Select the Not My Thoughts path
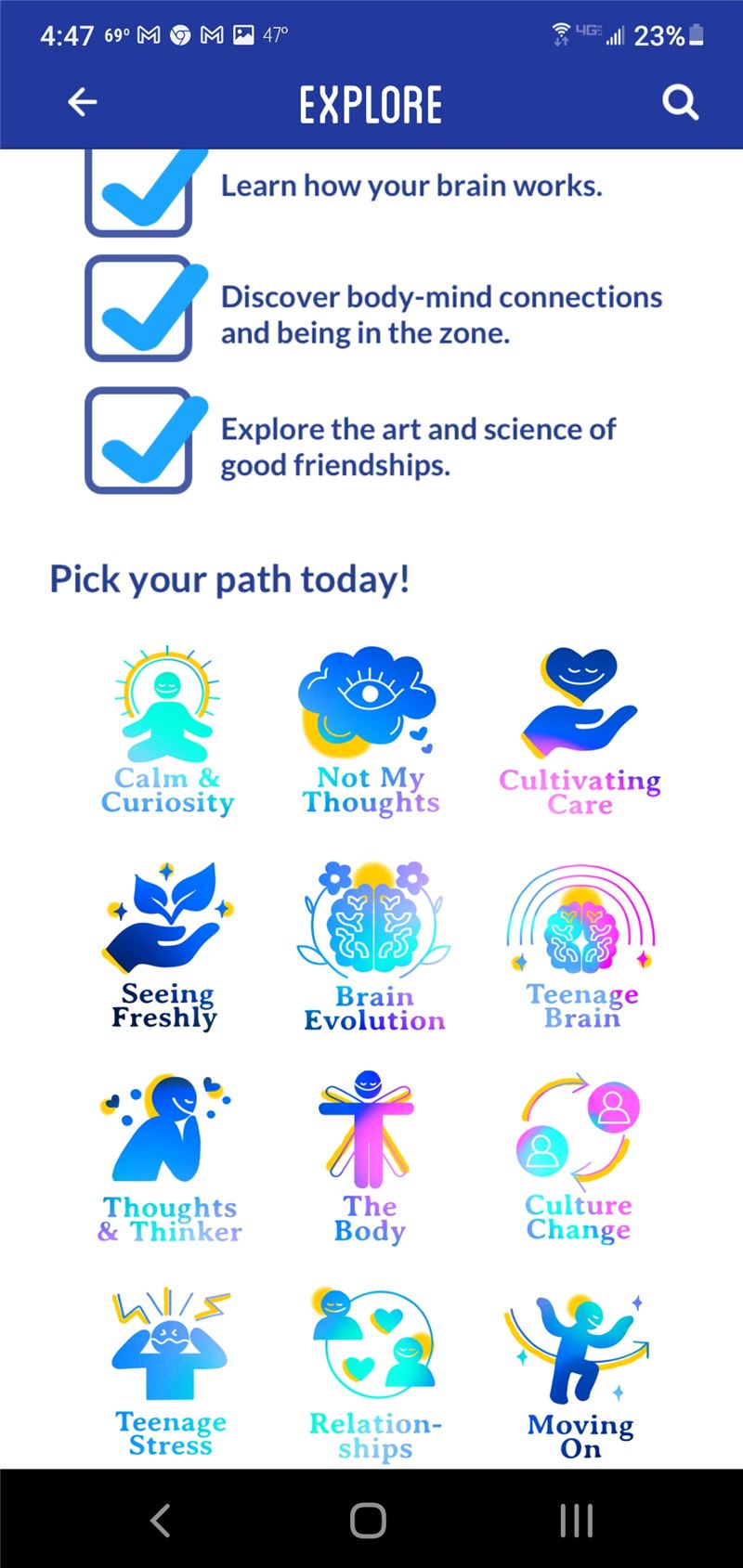743x1568 pixels. (x=371, y=731)
